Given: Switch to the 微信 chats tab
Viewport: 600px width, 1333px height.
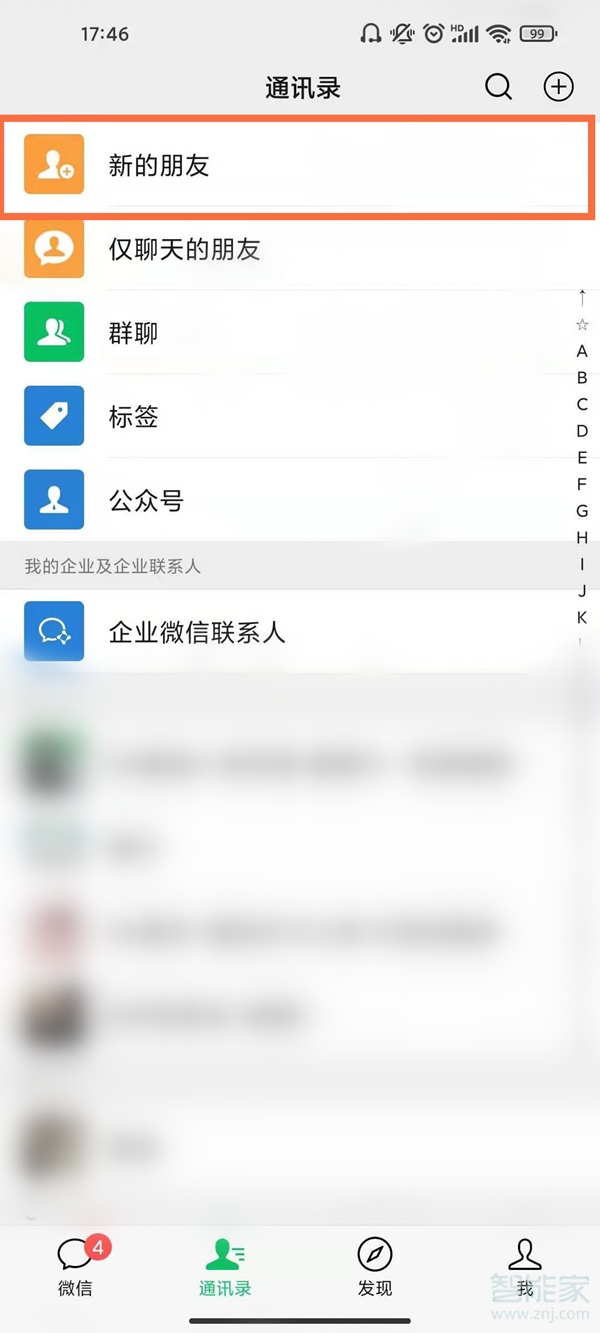Looking at the screenshot, I should coord(76,1265).
